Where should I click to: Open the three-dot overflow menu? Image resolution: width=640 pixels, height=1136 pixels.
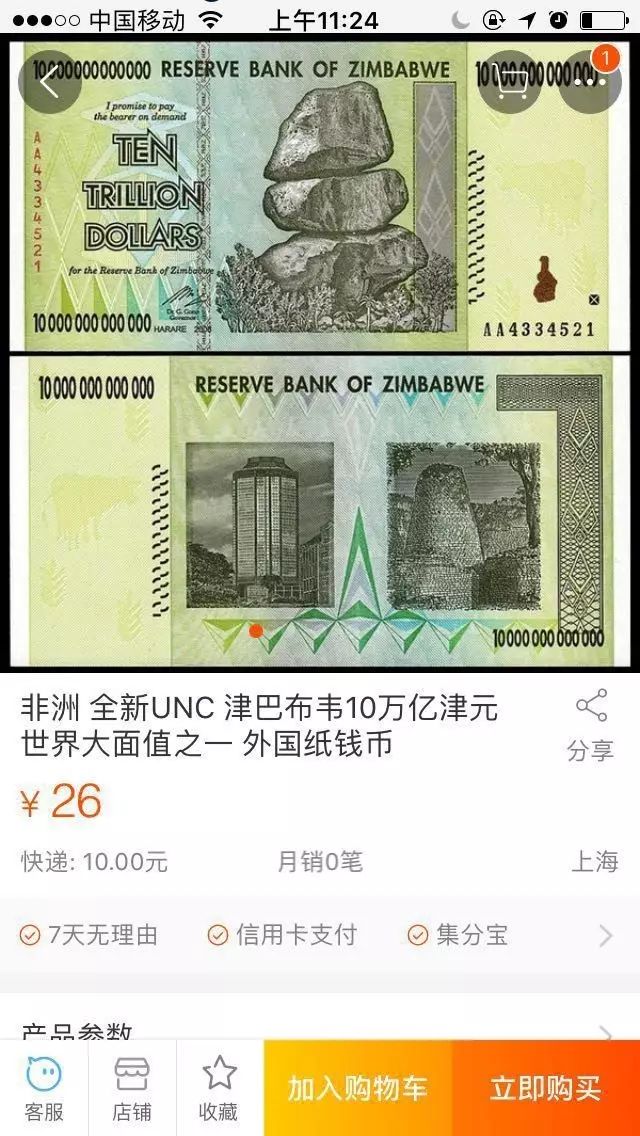(x=588, y=81)
